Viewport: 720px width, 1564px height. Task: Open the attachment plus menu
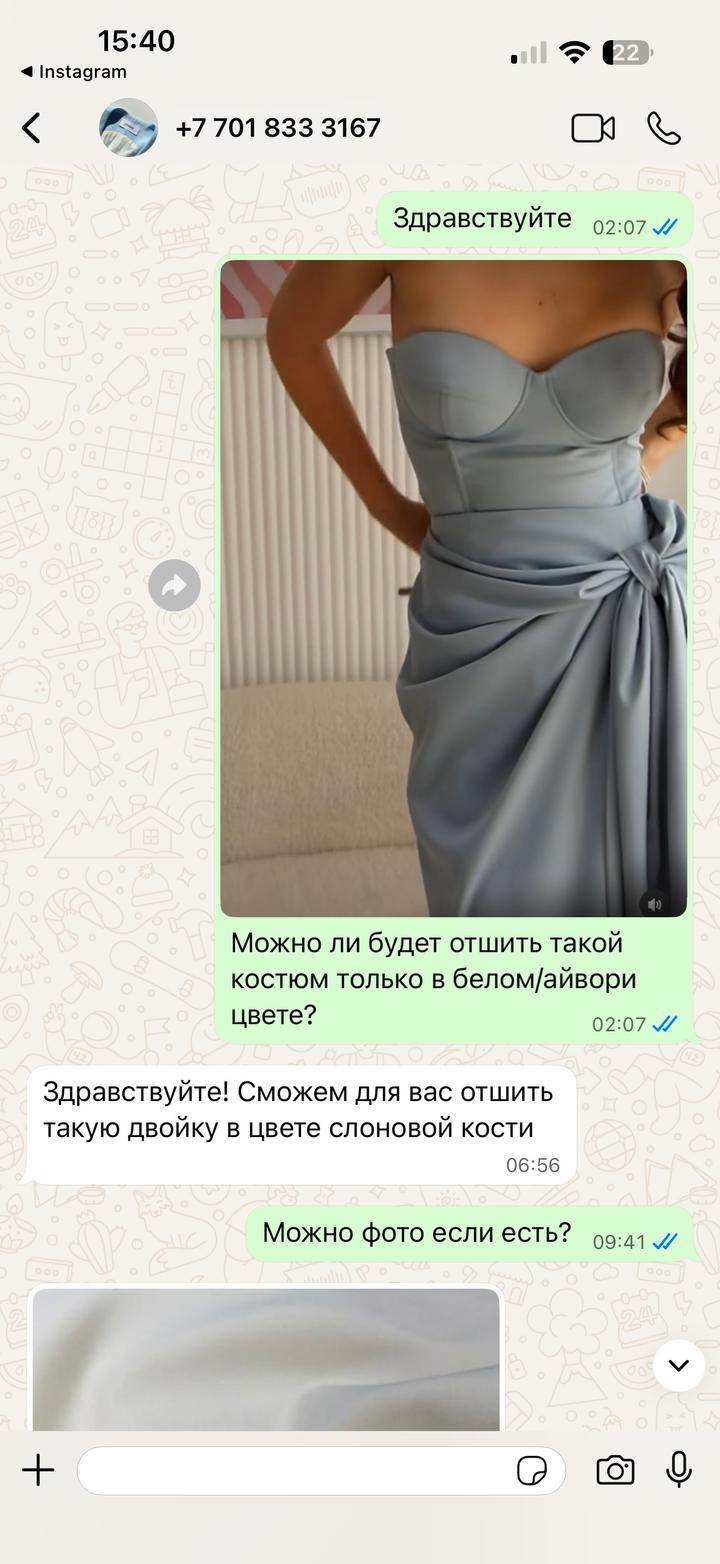38,1470
